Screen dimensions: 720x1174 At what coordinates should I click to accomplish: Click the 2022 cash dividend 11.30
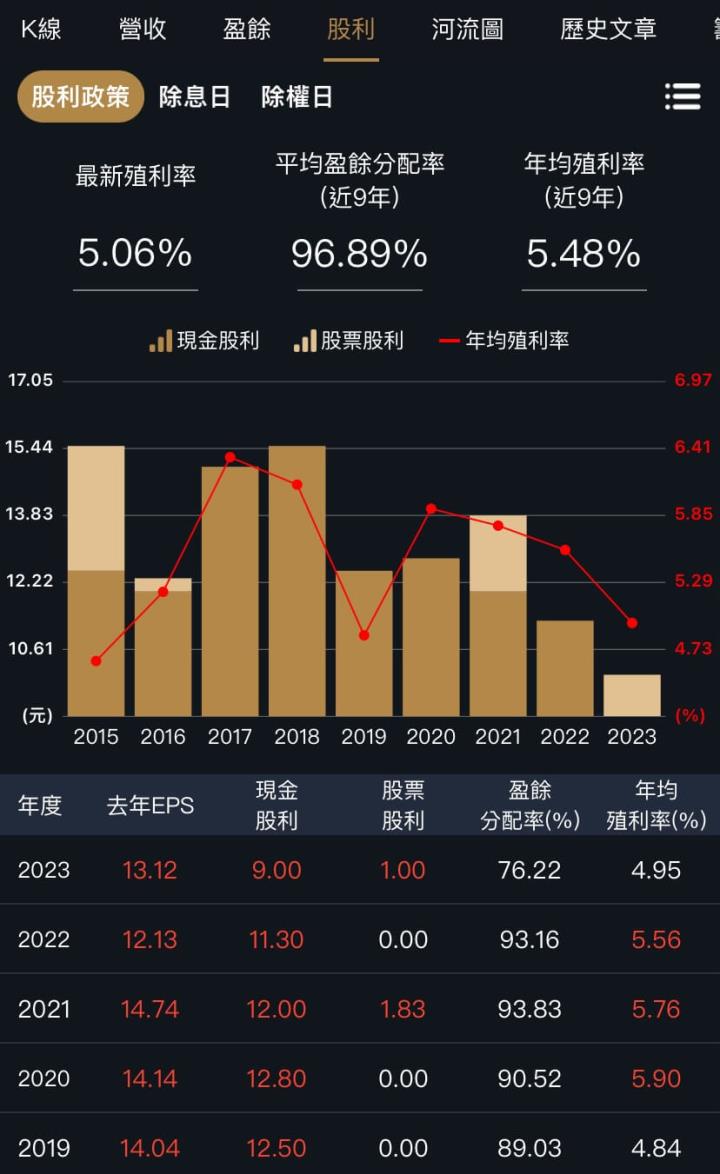276,939
